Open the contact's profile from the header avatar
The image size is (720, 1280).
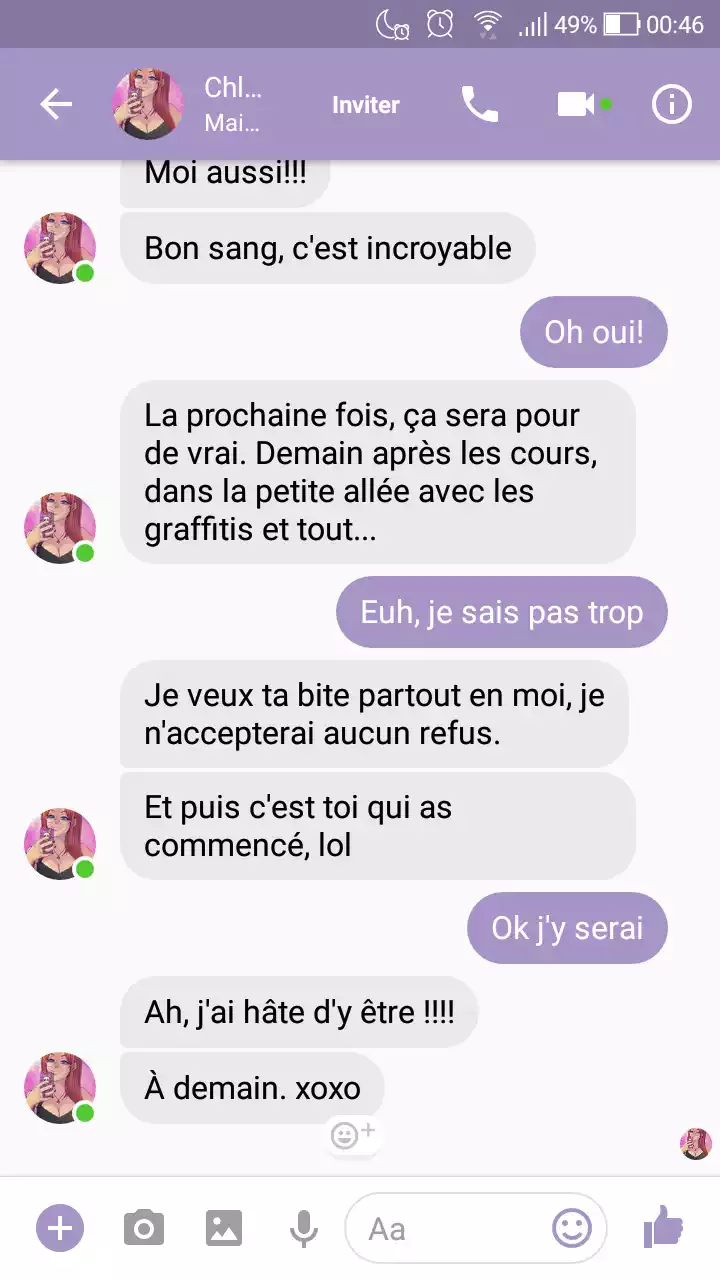148,104
